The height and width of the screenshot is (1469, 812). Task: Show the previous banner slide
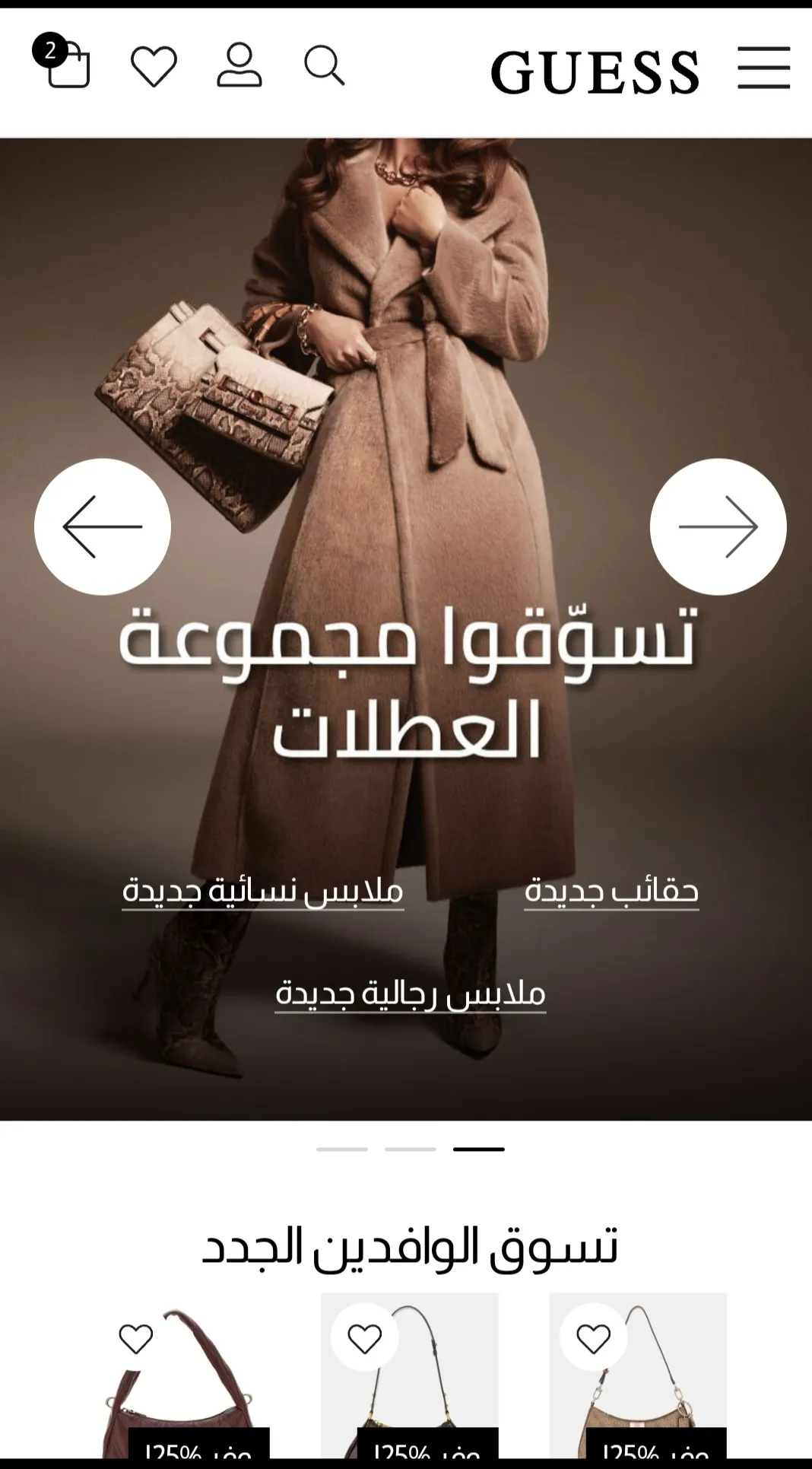pyautogui.click(x=103, y=526)
